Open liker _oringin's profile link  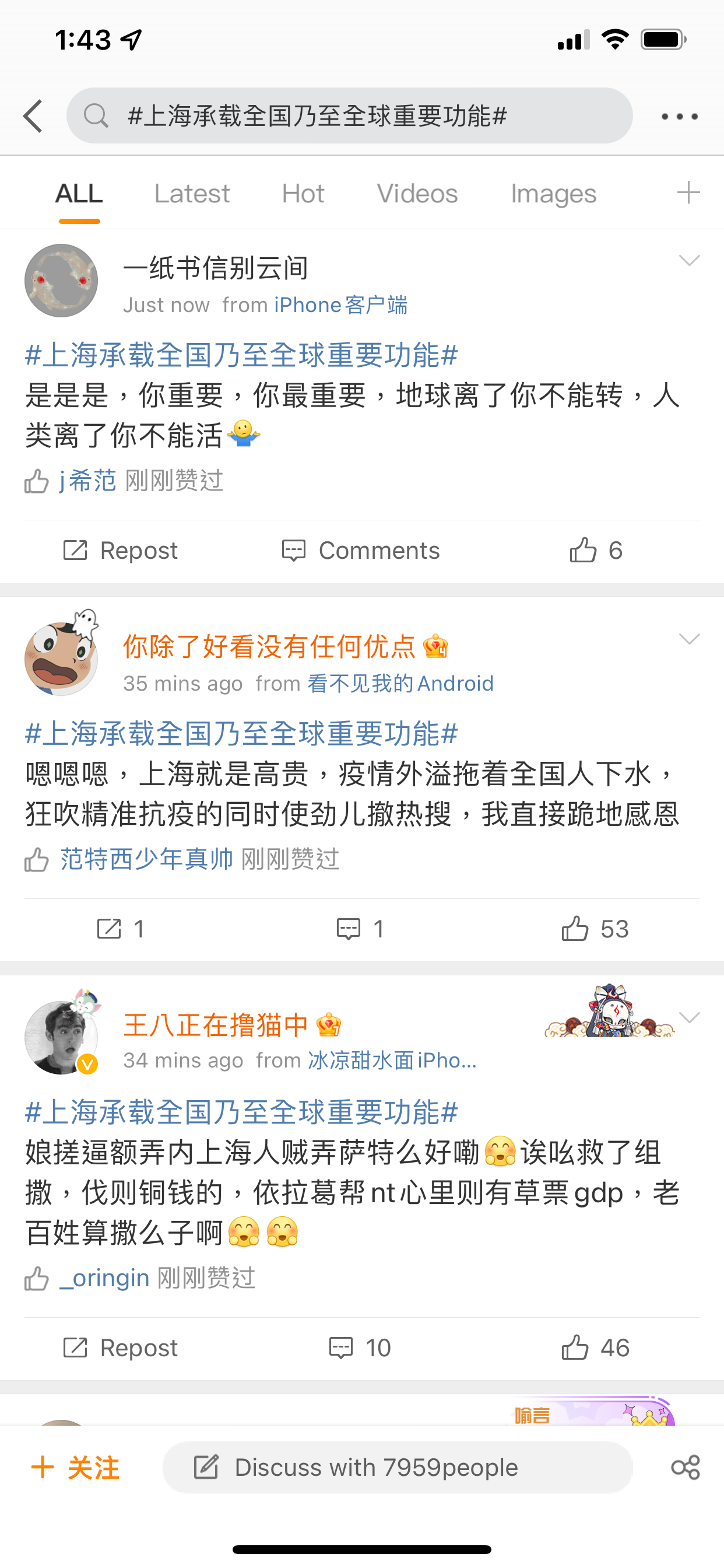[x=105, y=1277]
